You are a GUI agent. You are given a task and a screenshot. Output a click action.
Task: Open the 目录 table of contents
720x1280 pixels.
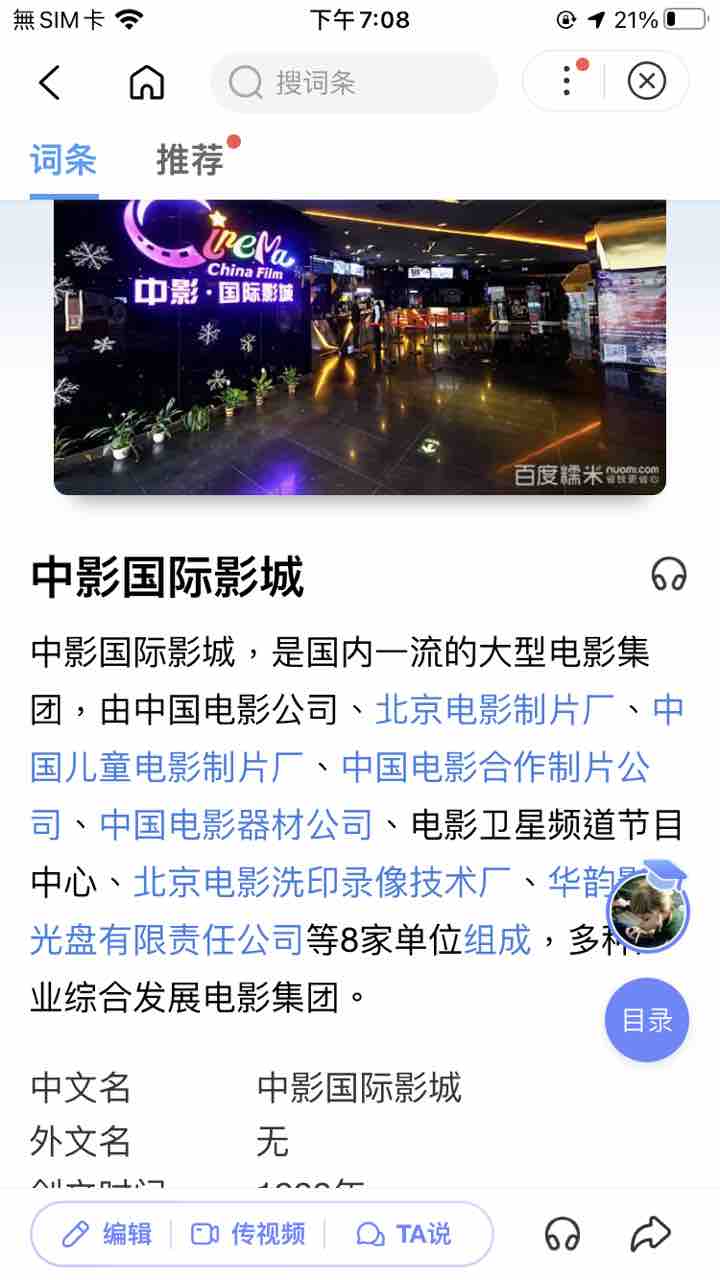(x=647, y=1020)
